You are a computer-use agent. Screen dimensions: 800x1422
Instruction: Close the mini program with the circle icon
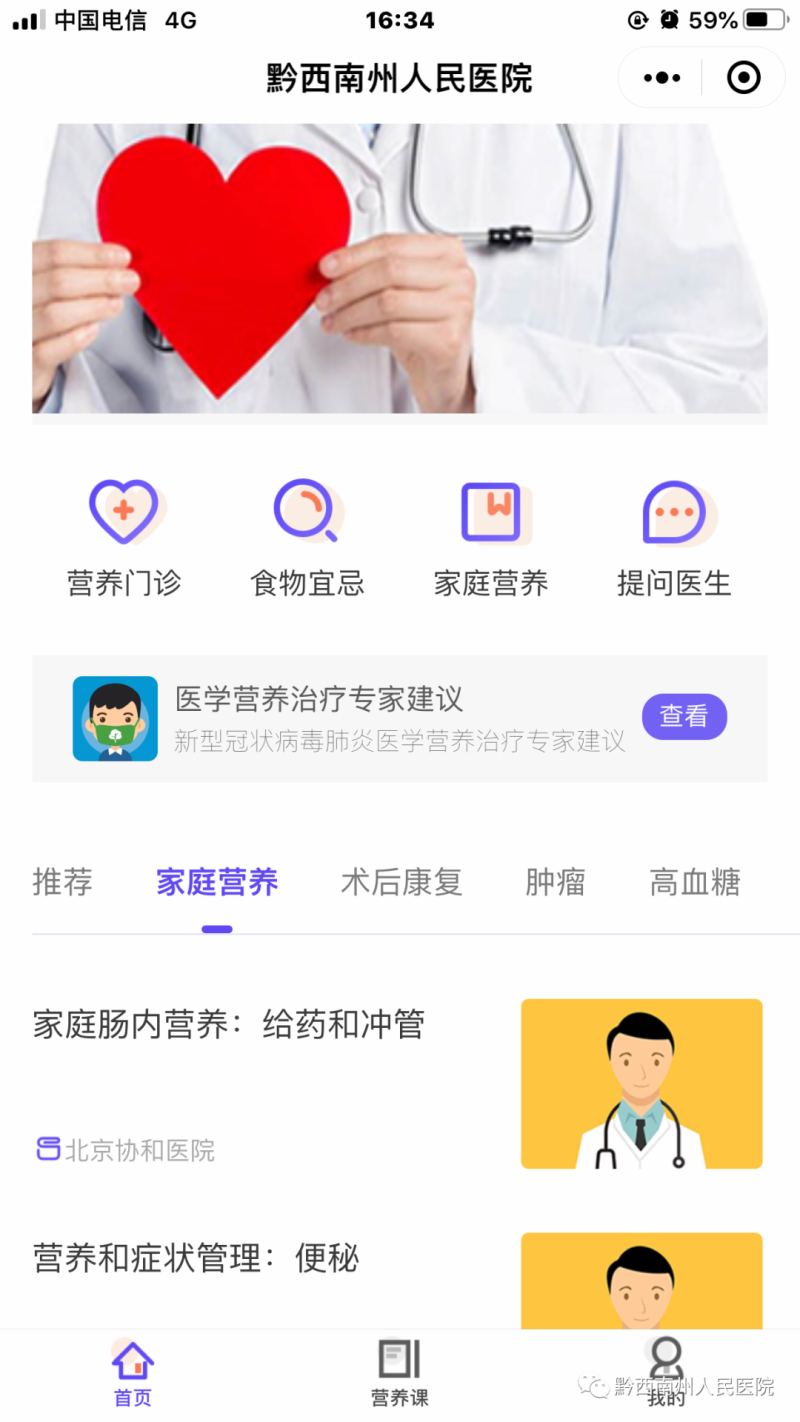pos(744,78)
